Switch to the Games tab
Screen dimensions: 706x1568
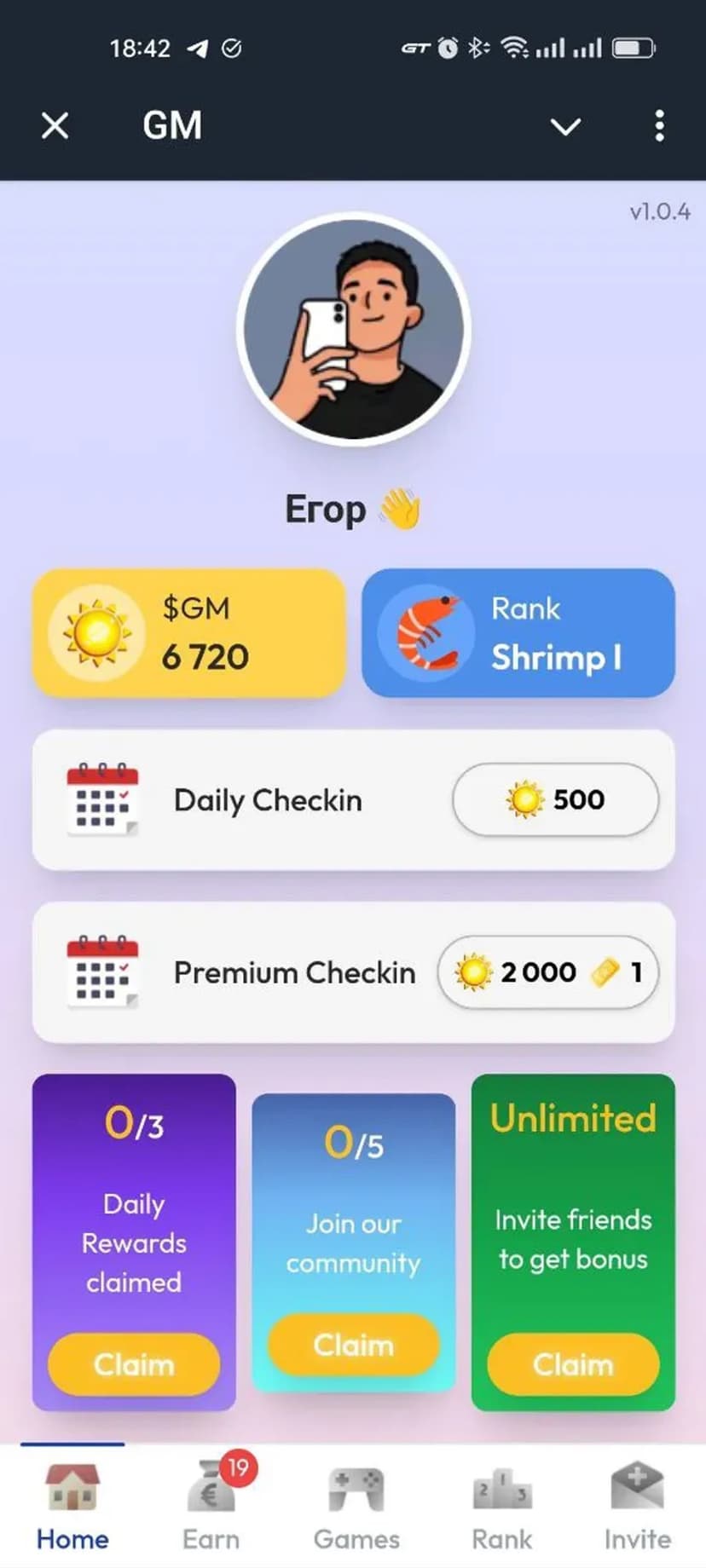click(x=356, y=1507)
